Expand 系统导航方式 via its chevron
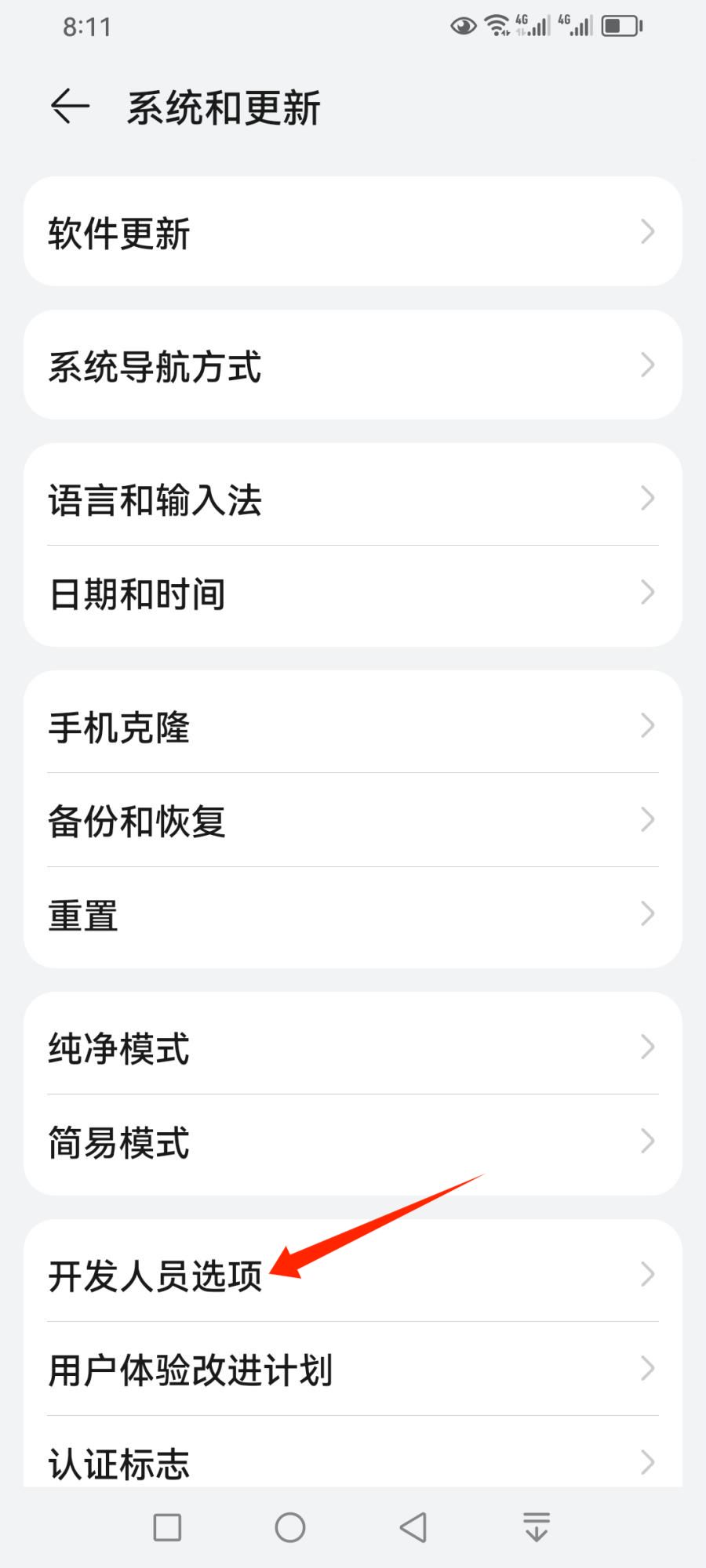The image size is (706, 1568). coord(648,364)
